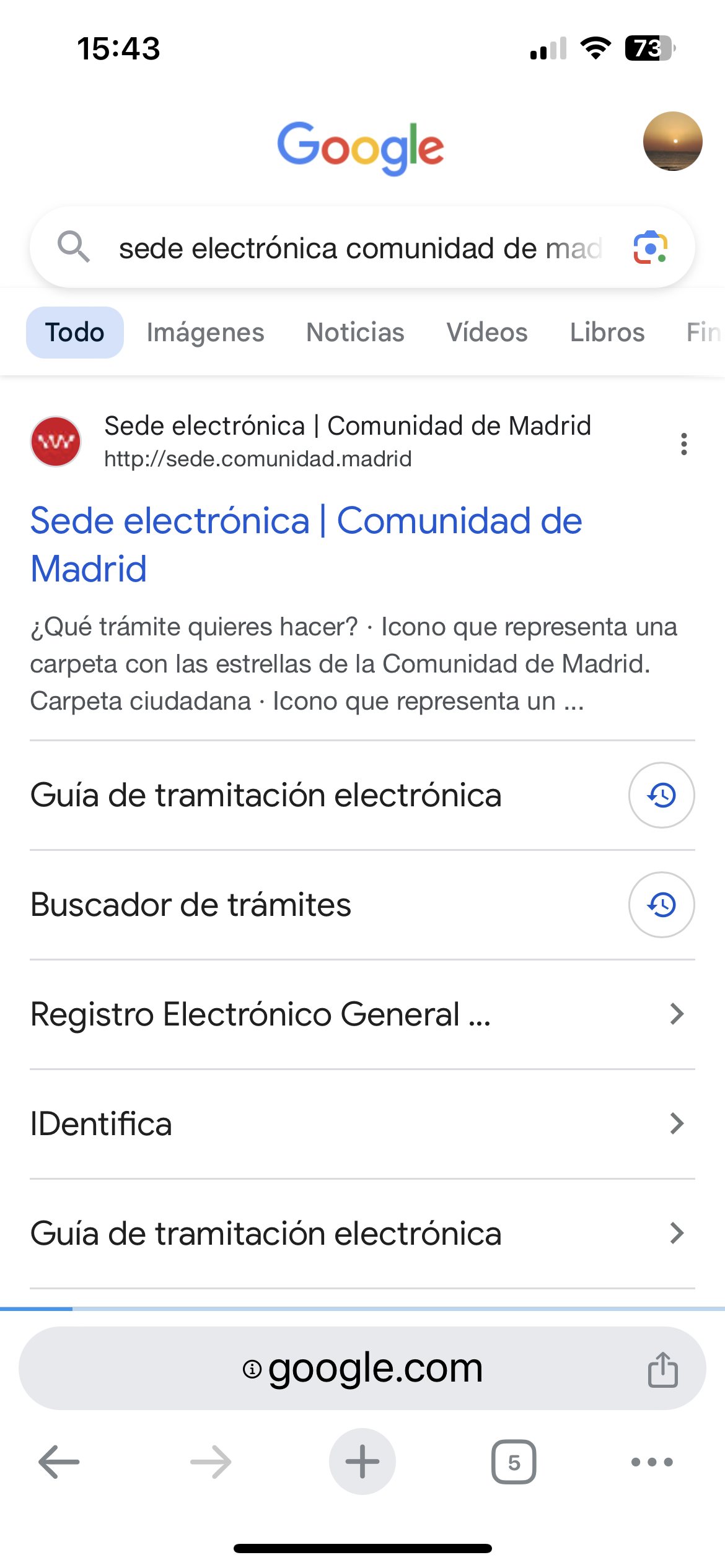Image resolution: width=725 pixels, height=1568 pixels.
Task: Tap the Todo tab
Action: [74, 333]
